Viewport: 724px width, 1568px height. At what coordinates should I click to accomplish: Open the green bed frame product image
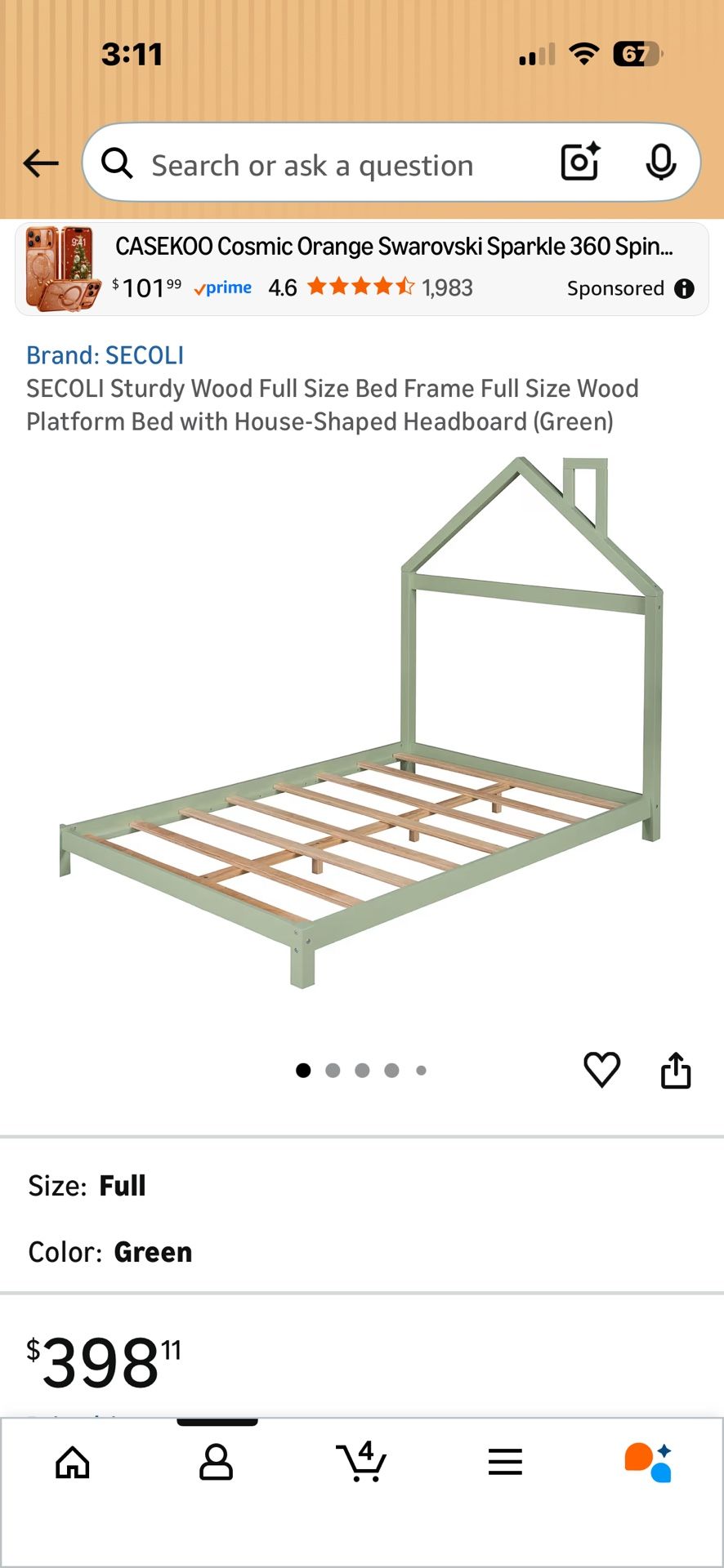pyautogui.click(x=361, y=727)
